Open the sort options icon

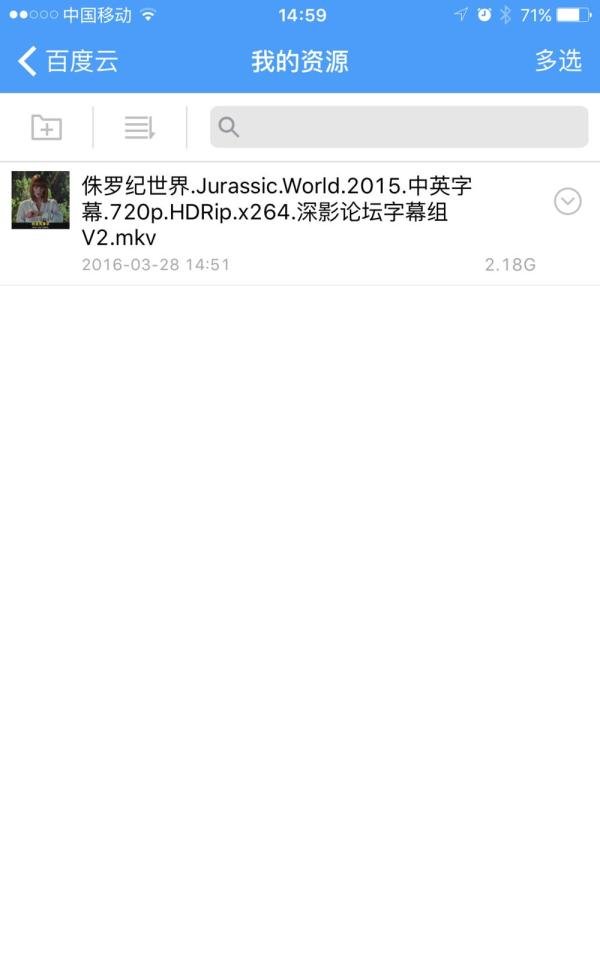tap(139, 127)
